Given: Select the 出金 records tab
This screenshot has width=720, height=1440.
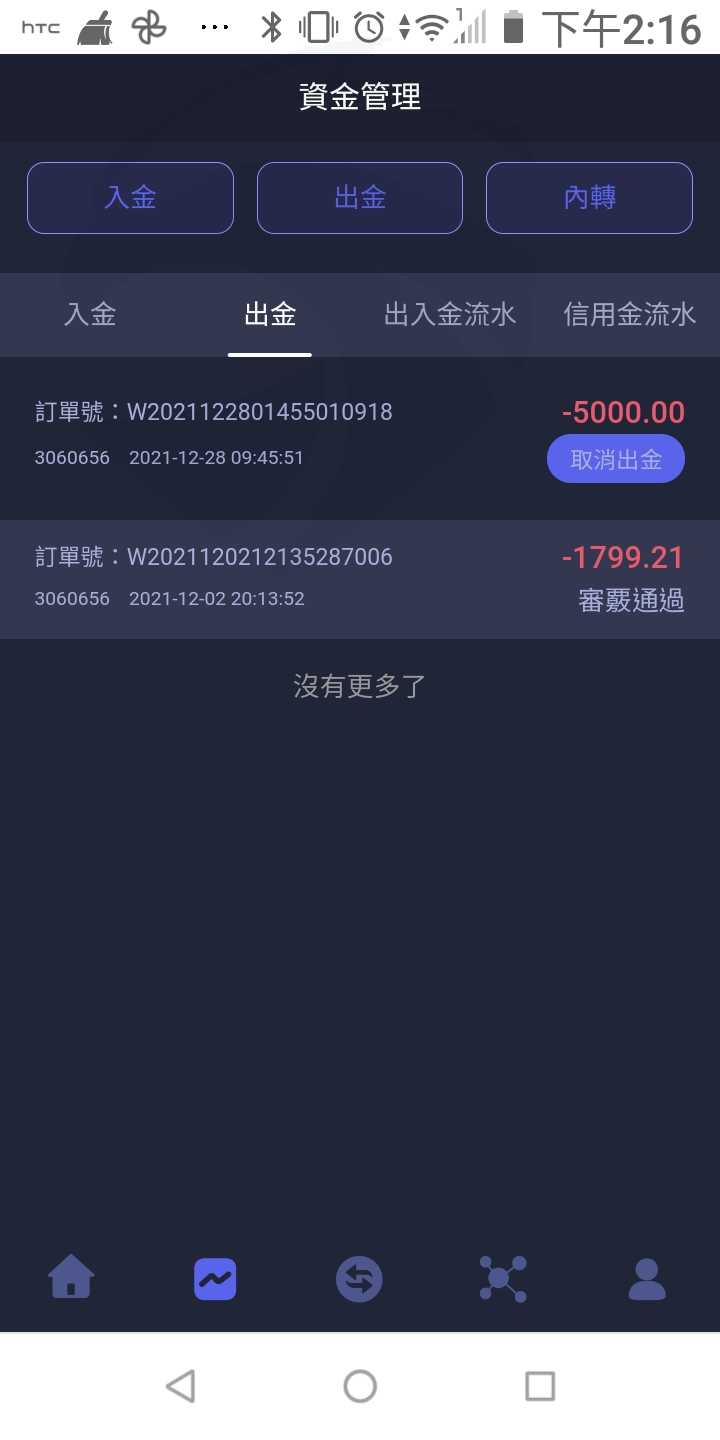Looking at the screenshot, I should [270, 315].
